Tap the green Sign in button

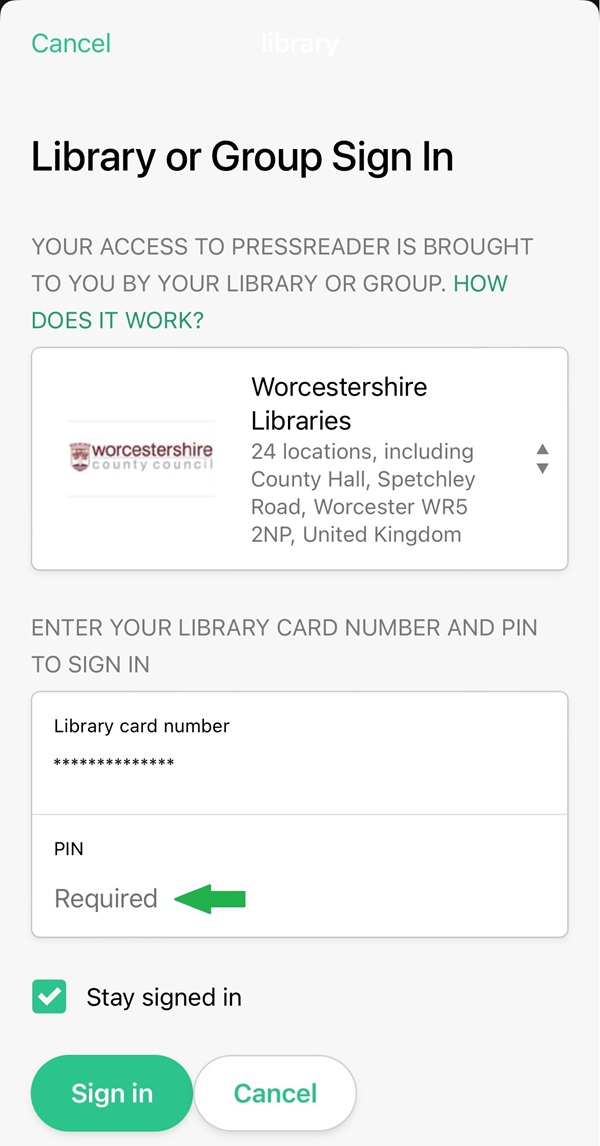pyautogui.click(x=112, y=1093)
